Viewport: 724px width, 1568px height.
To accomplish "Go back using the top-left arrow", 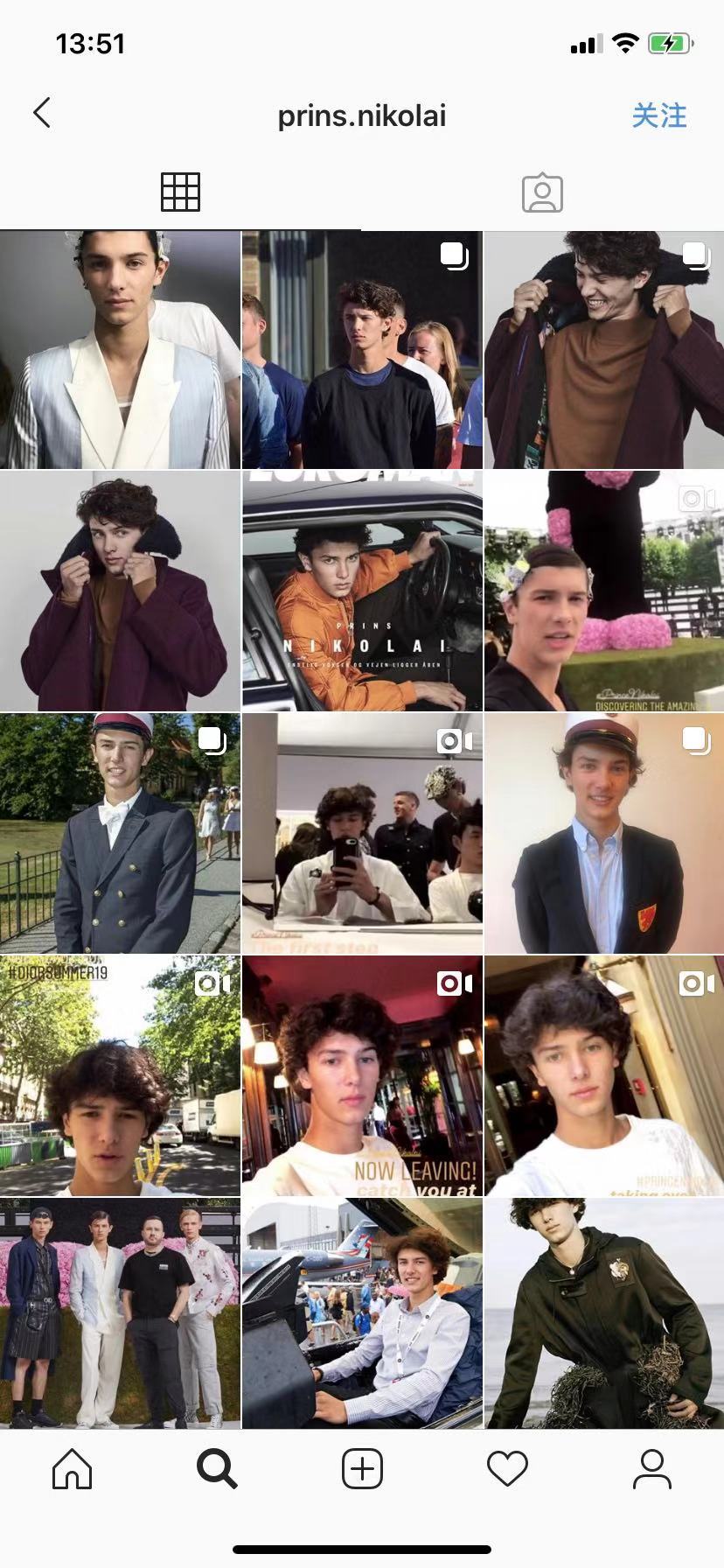I will [x=42, y=113].
